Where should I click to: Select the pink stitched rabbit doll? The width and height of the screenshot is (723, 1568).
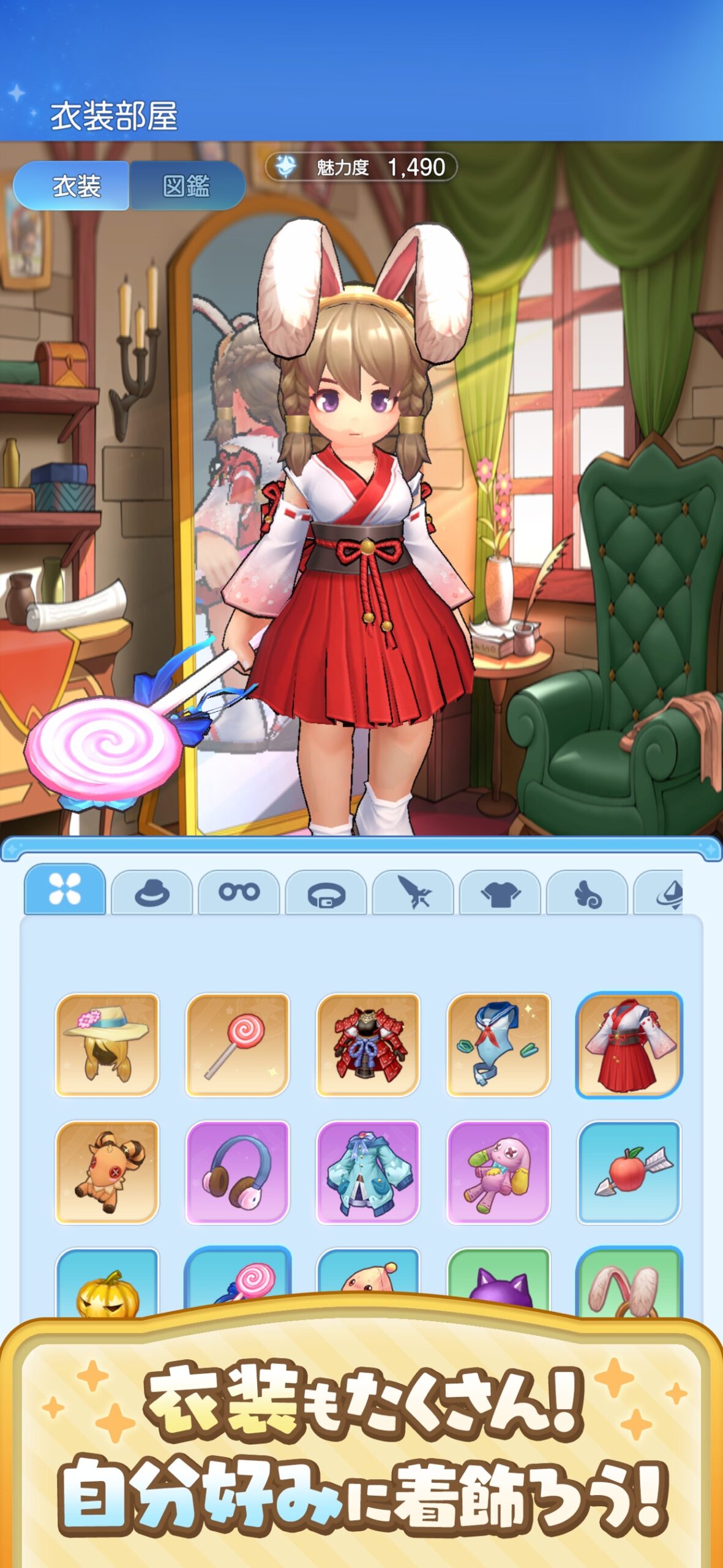tap(498, 1172)
